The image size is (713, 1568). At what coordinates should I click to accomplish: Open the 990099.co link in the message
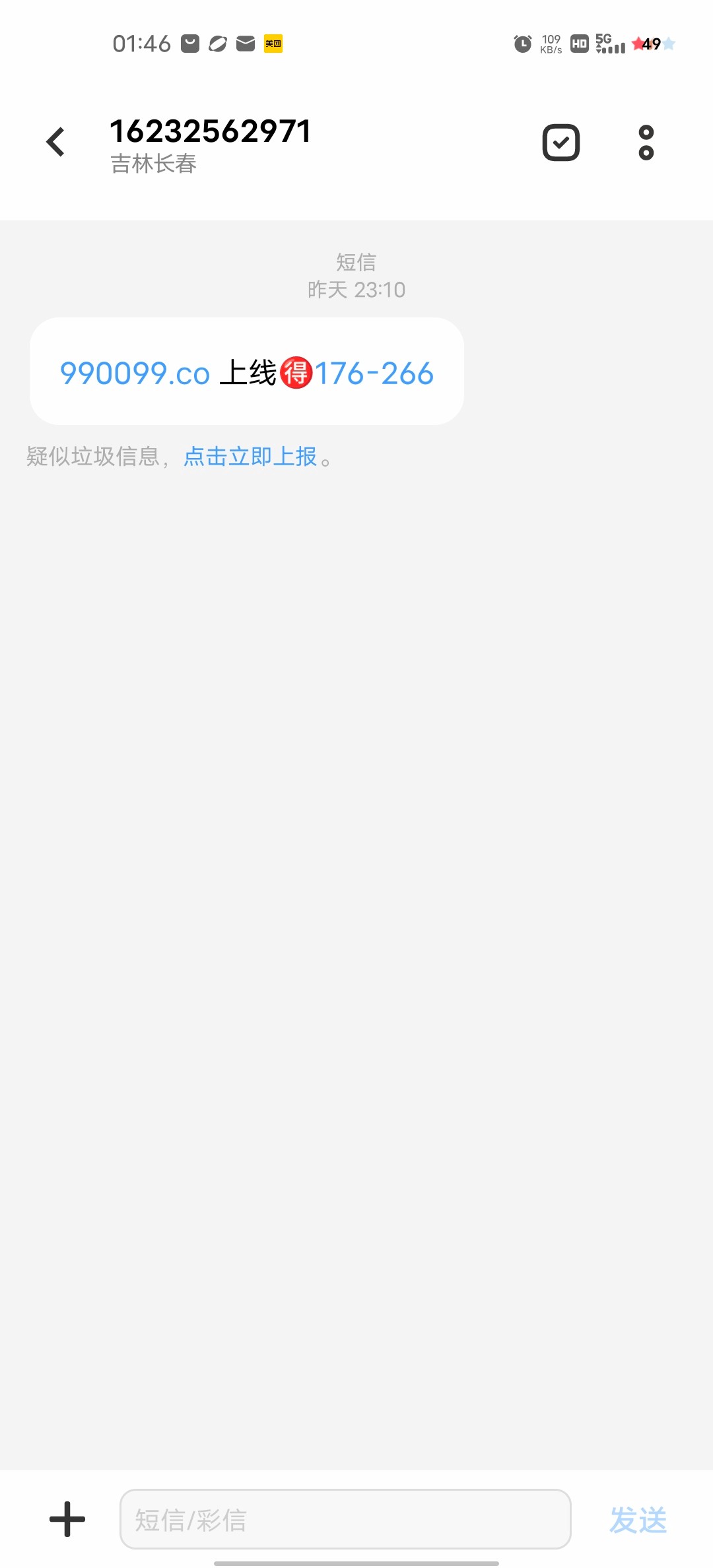135,374
